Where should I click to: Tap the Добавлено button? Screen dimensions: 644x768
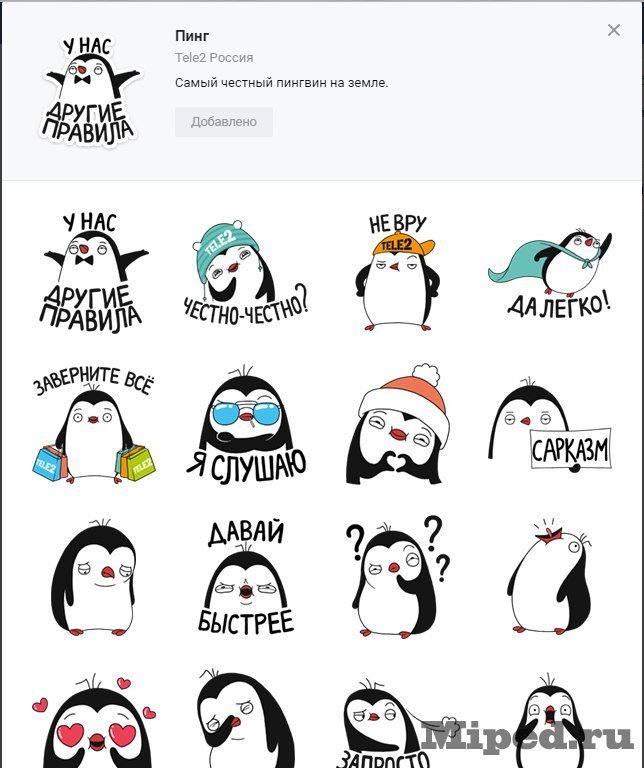tap(224, 122)
